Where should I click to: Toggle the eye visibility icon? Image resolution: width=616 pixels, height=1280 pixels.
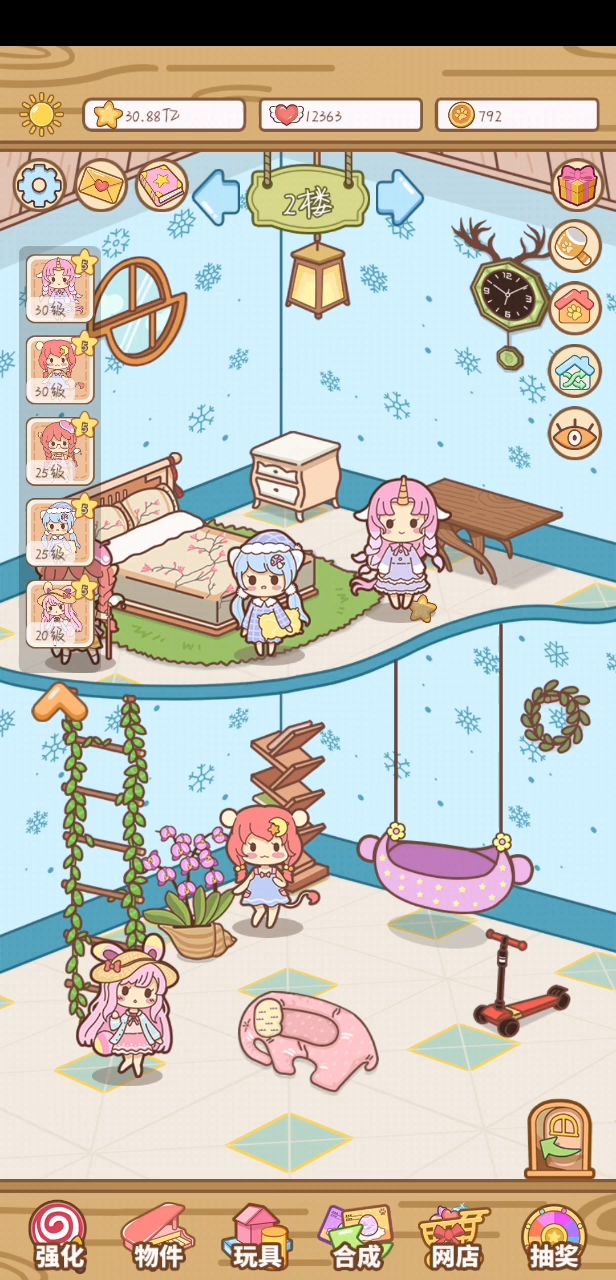click(x=575, y=433)
